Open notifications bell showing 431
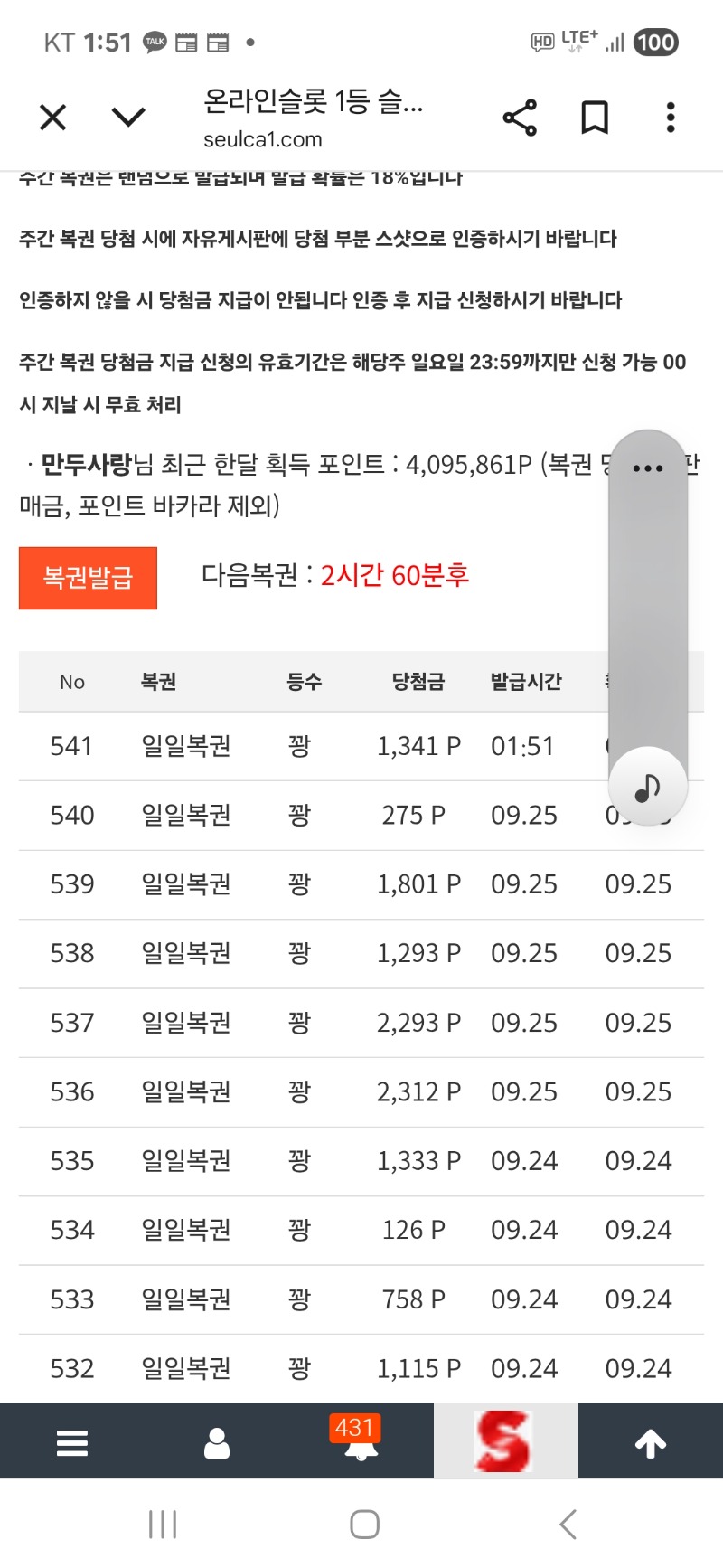 [x=361, y=1440]
